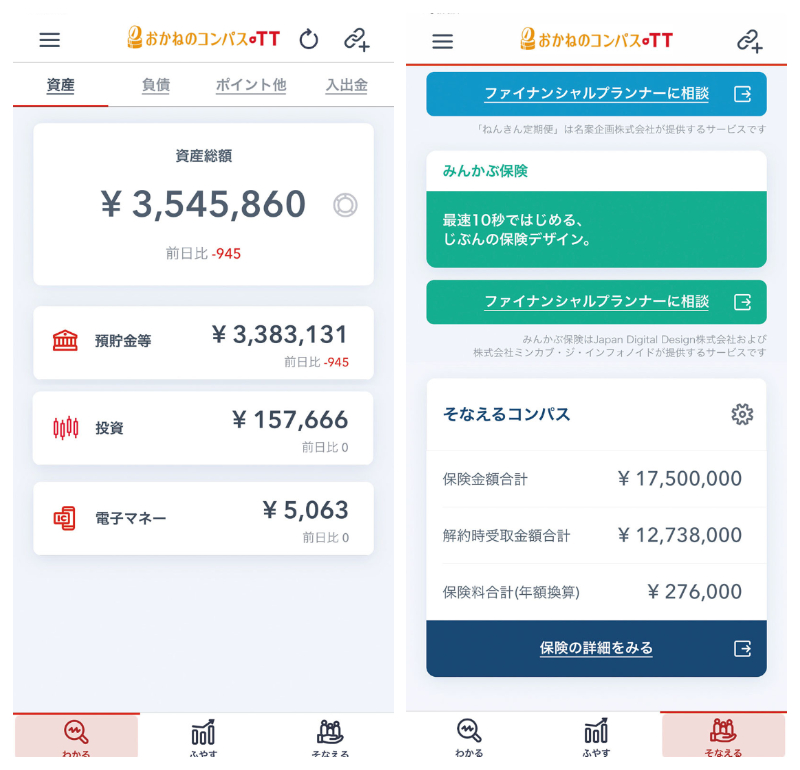Switch to the ポイント他 tab
The height and width of the screenshot is (770, 800).
tap(251, 85)
